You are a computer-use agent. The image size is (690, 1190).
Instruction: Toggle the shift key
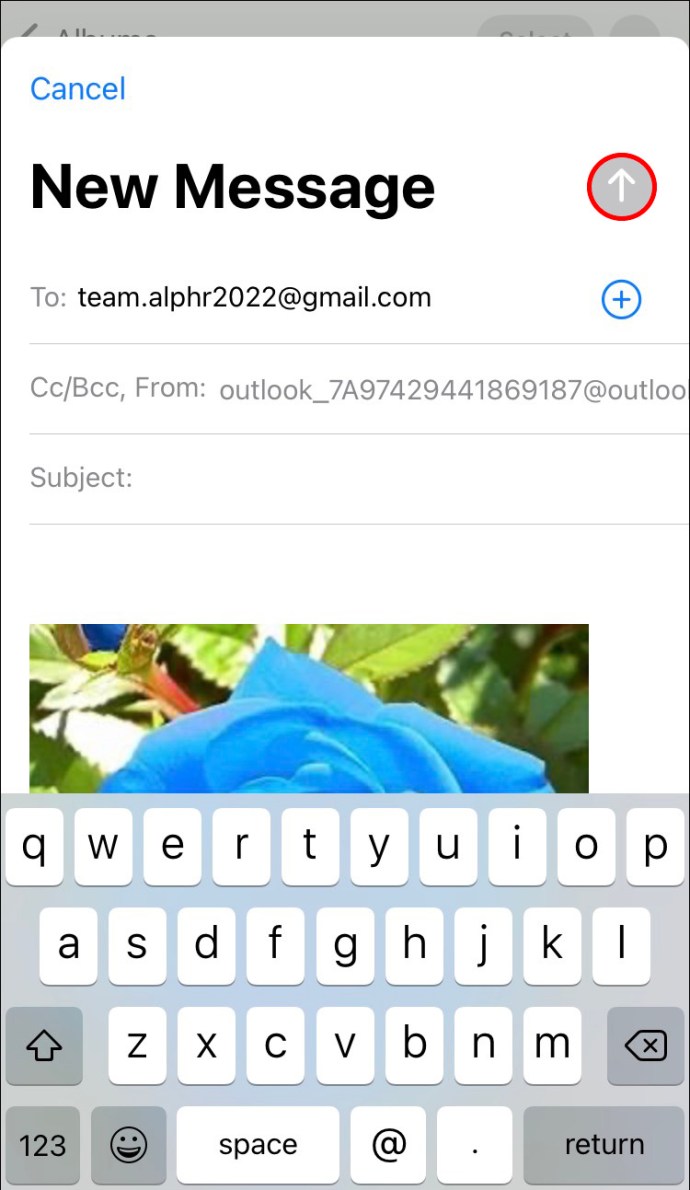click(44, 1046)
